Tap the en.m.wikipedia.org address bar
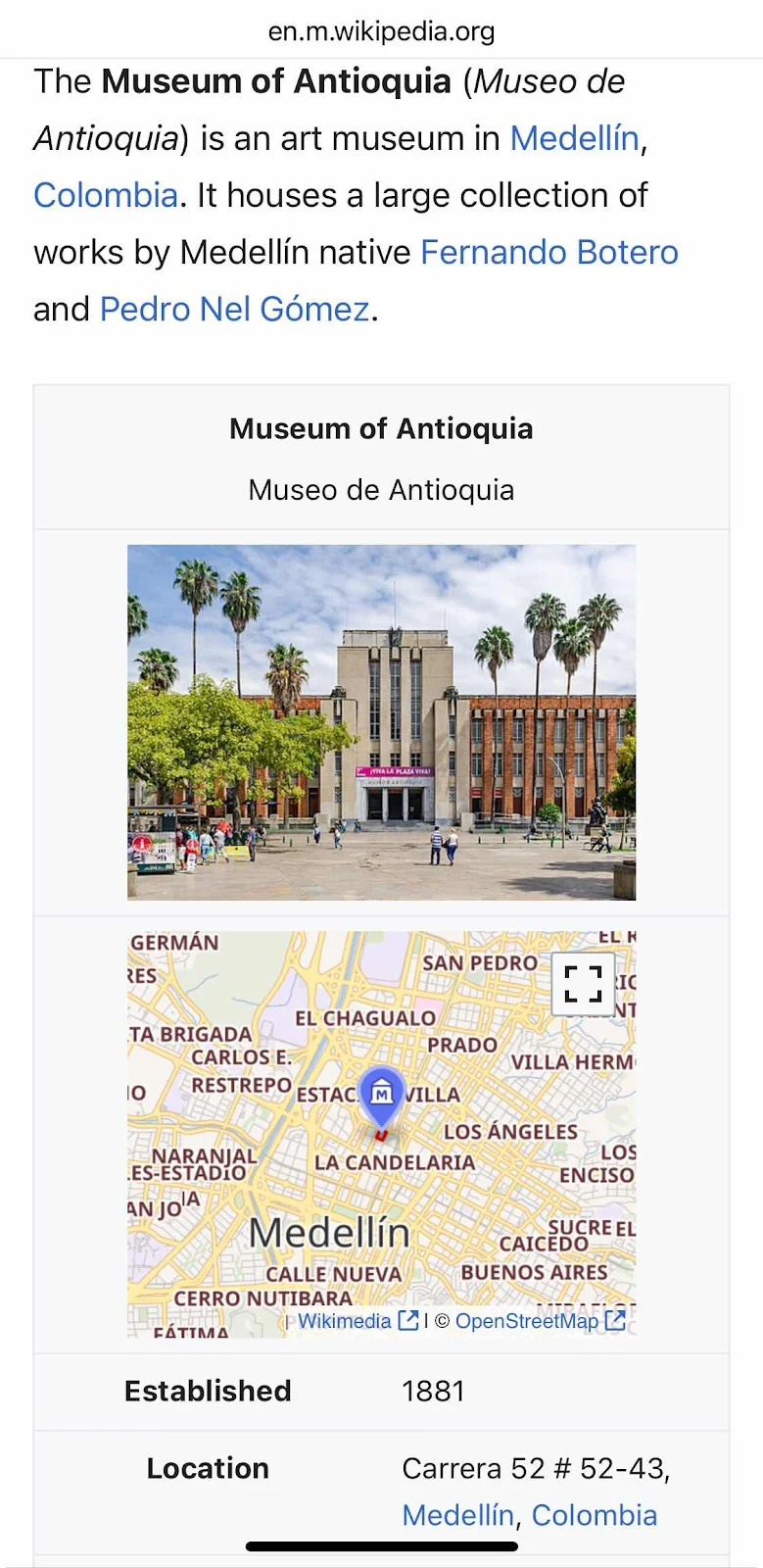Image resolution: width=763 pixels, height=1568 pixels. (381, 31)
